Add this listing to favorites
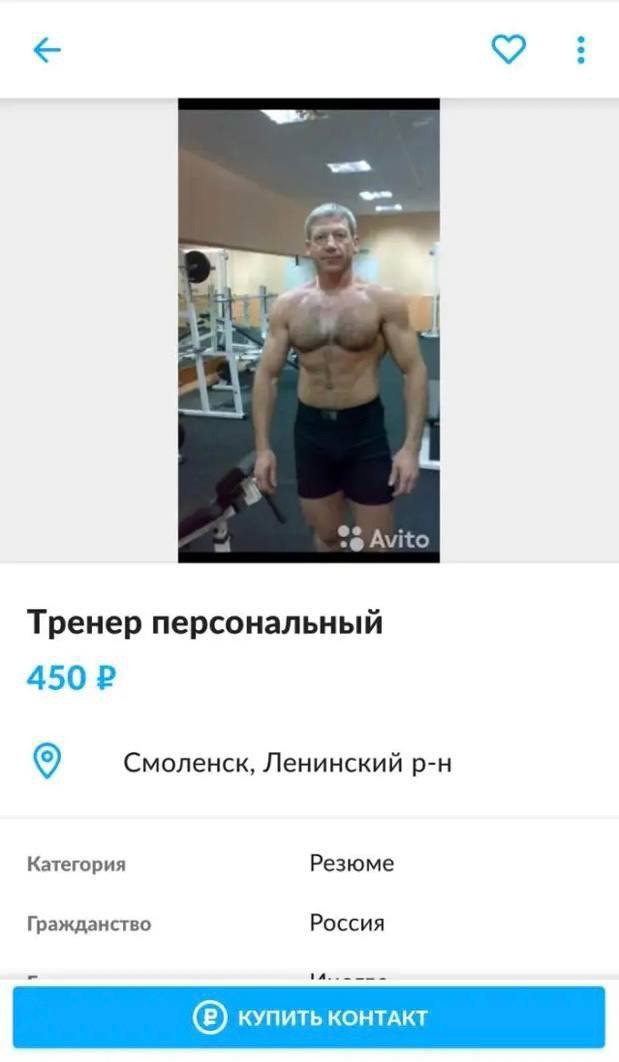 [508, 49]
